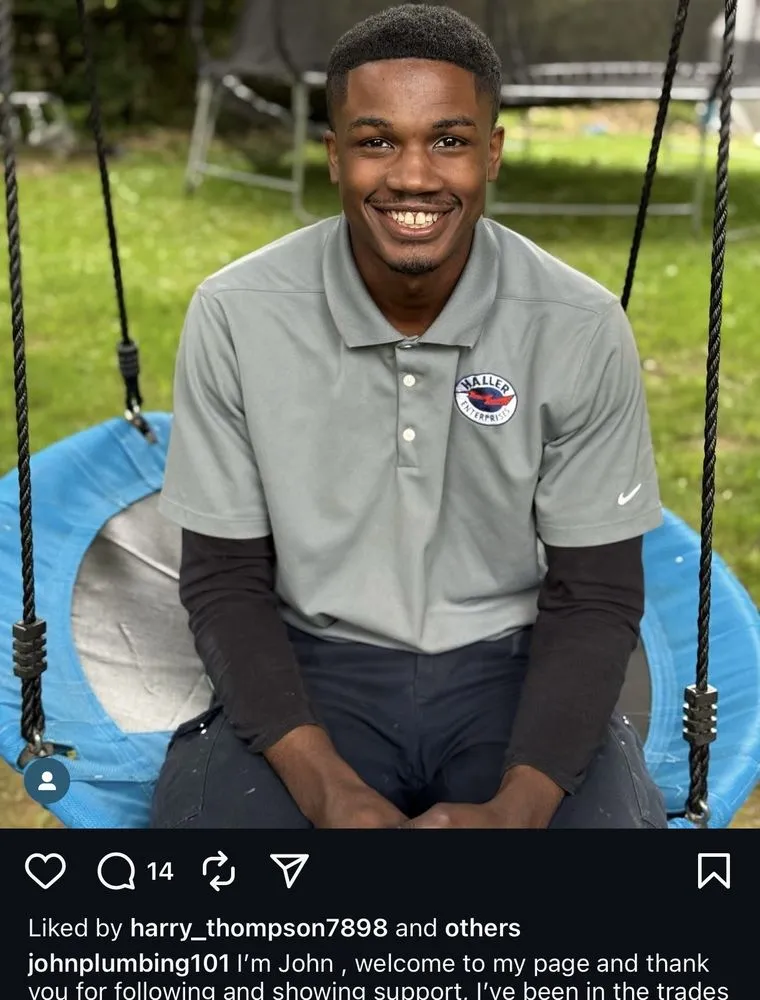This screenshot has width=760, height=1000.
Task: Like the post by johnplumbing101
Action: (x=45, y=871)
